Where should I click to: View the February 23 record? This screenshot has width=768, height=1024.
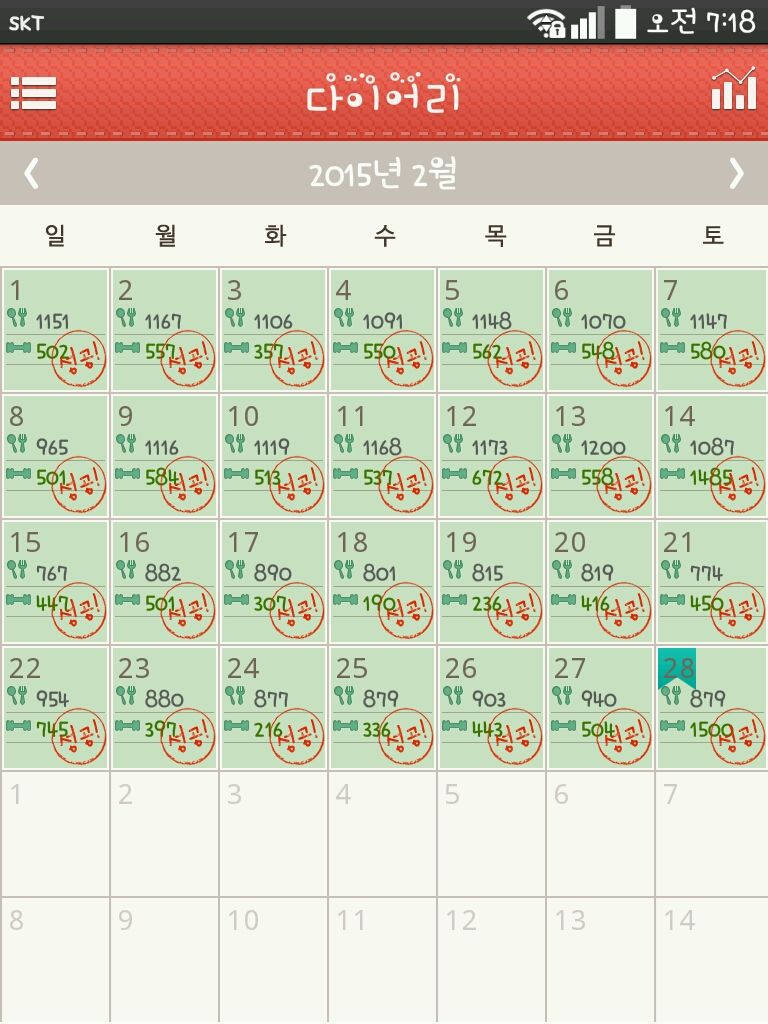pos(164,707)
